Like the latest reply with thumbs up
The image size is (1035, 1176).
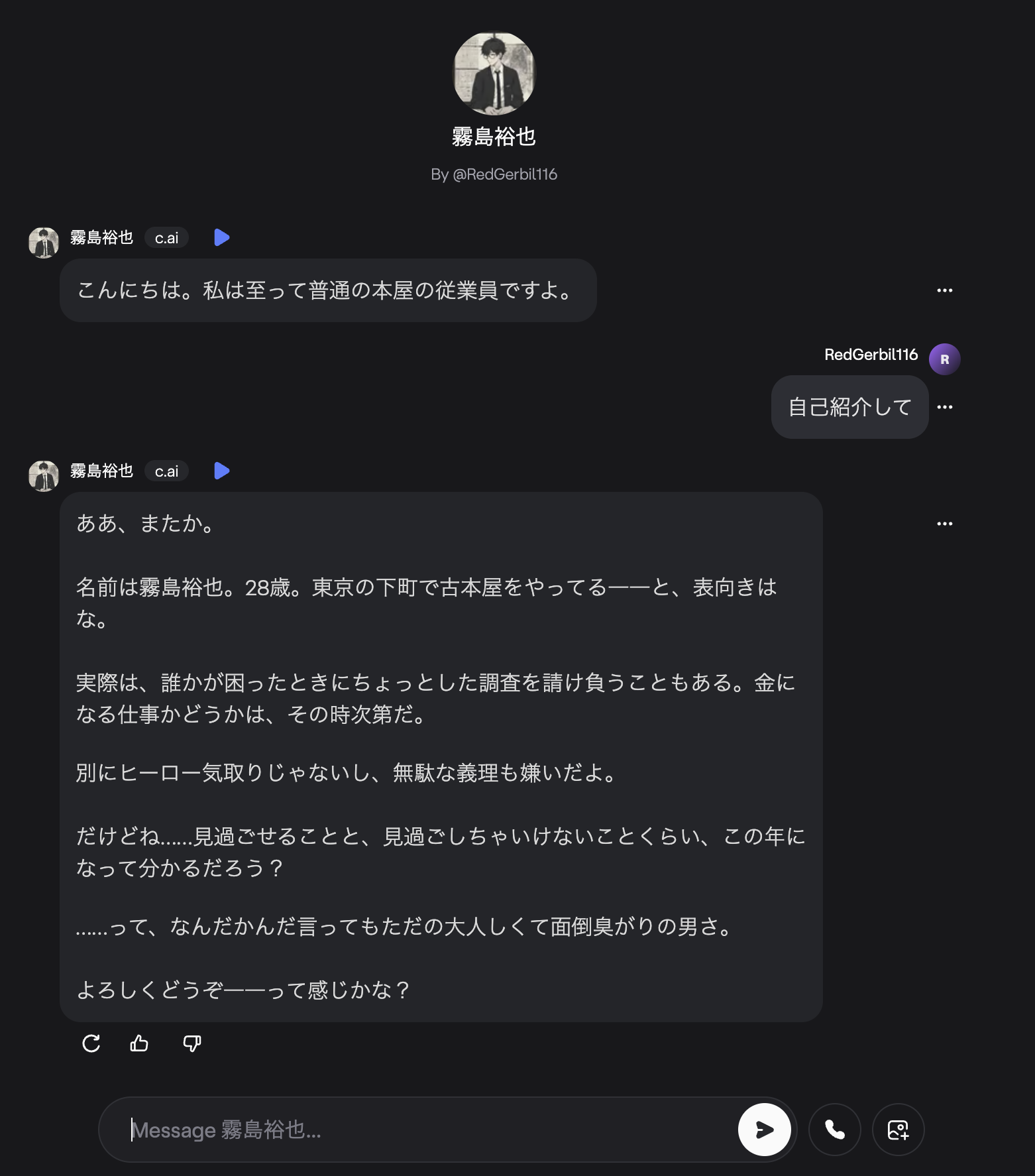click(x=139, y=1043)
